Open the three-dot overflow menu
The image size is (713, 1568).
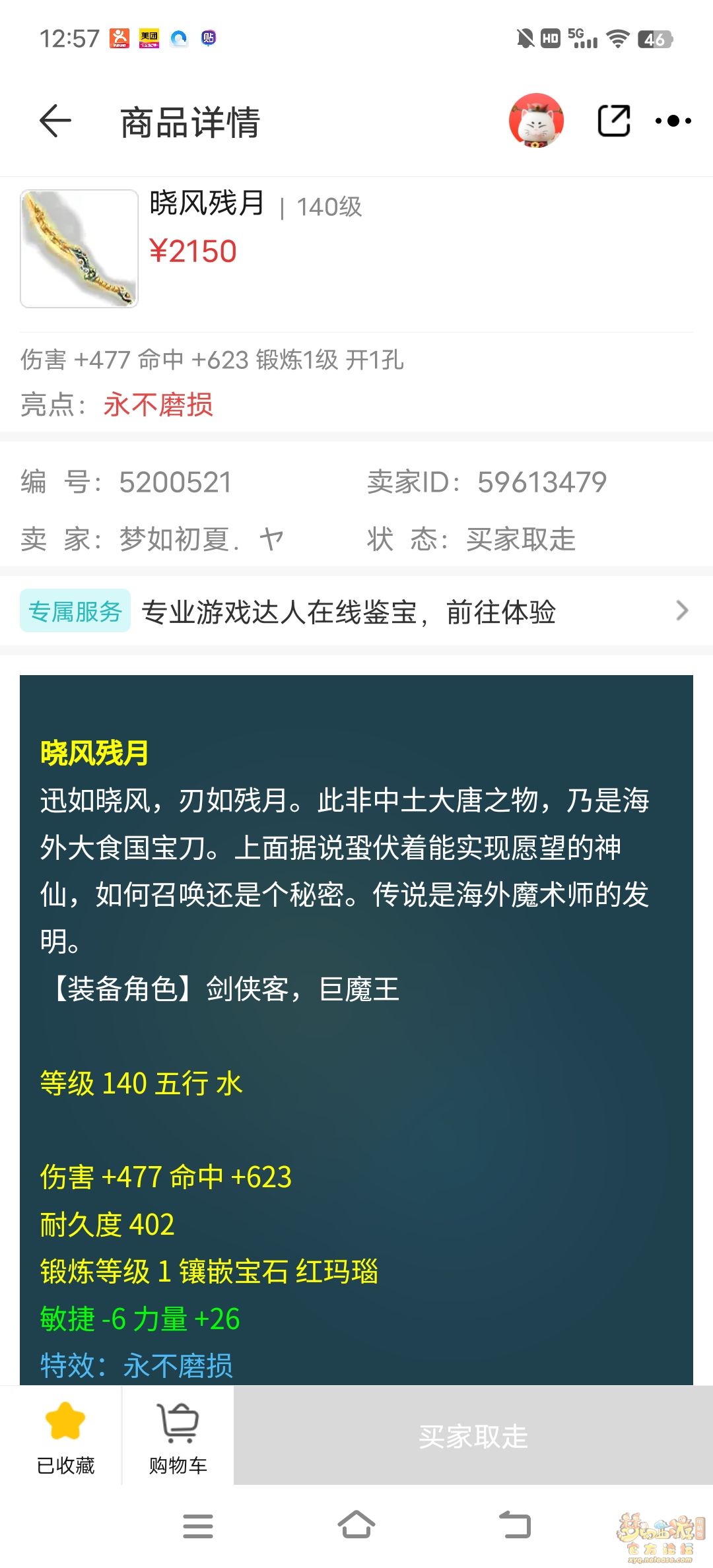click(x=673, y=121)
